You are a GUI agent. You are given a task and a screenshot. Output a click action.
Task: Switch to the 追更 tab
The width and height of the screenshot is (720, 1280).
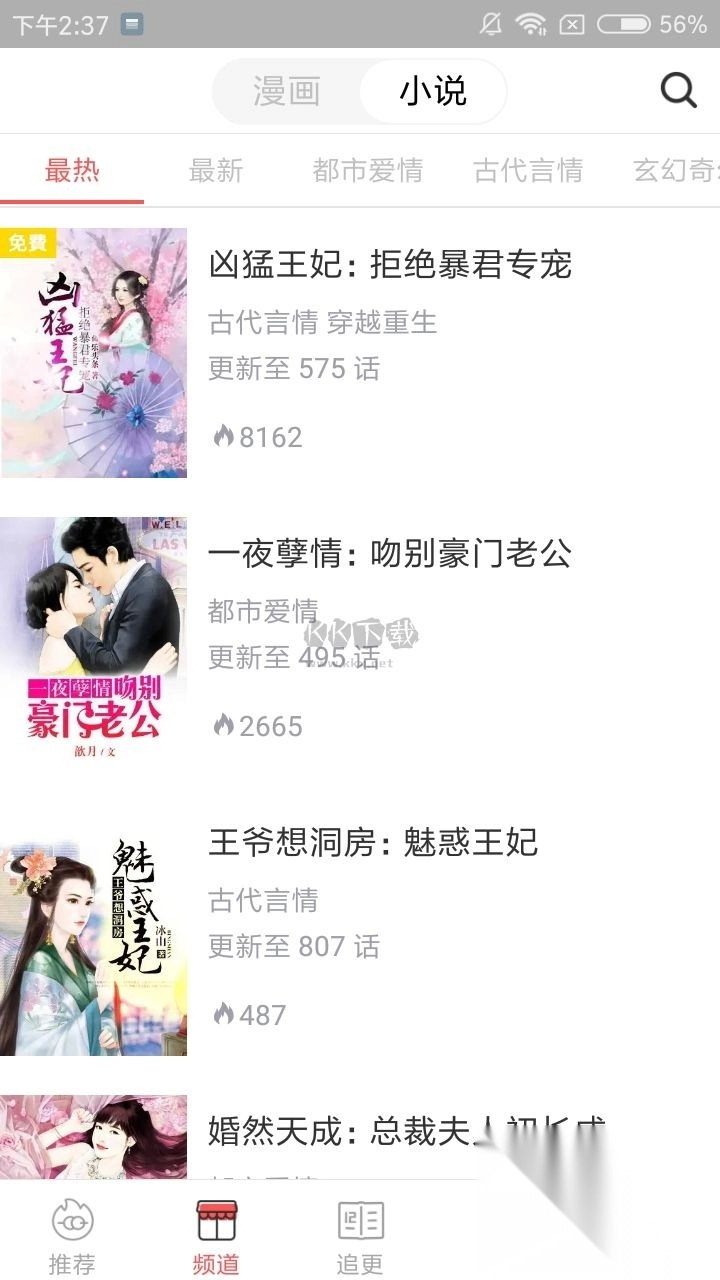point(360,1237)
